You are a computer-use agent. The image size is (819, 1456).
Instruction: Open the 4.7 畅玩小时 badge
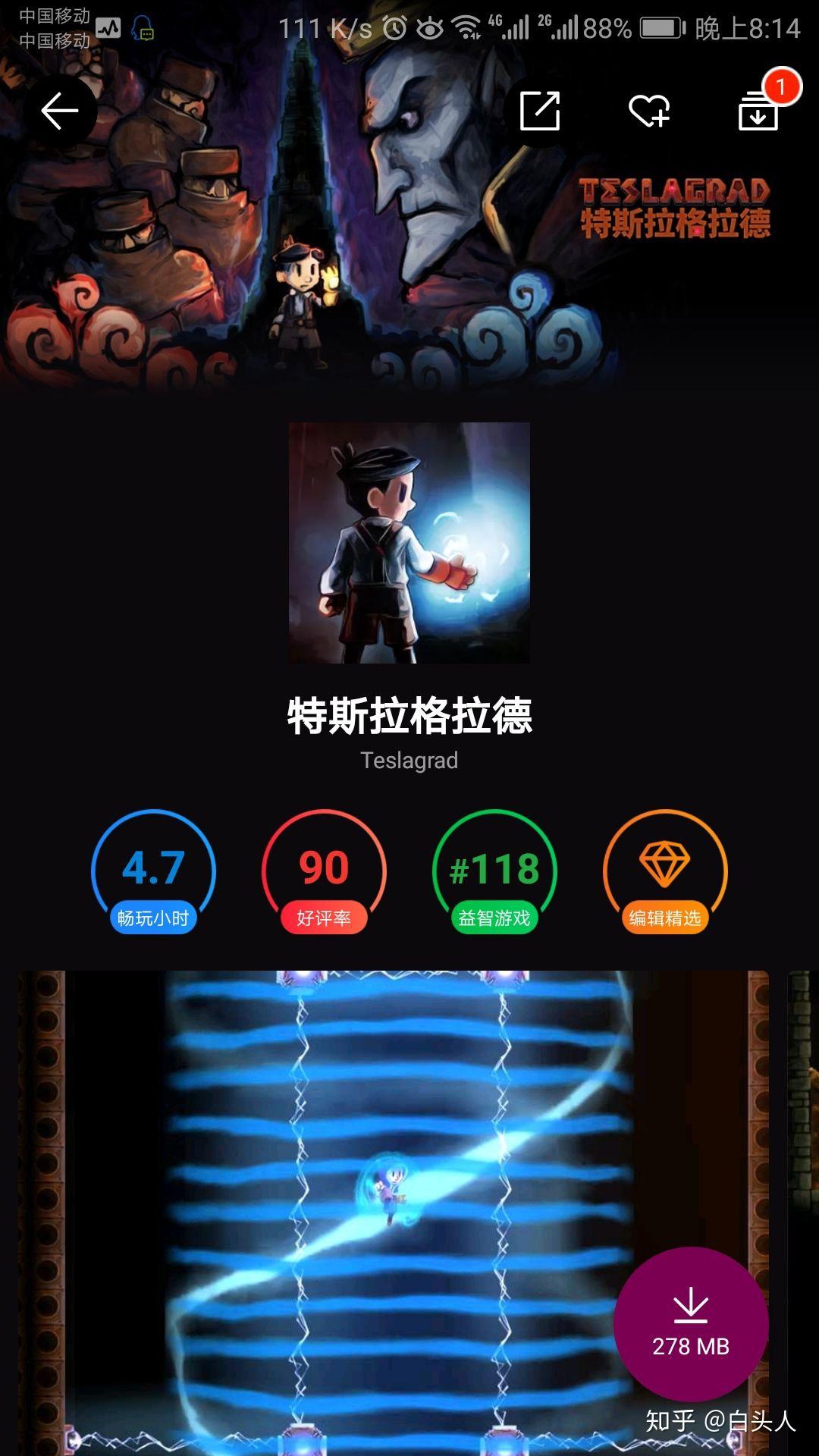pyautogui.click(x=153, y=872)
